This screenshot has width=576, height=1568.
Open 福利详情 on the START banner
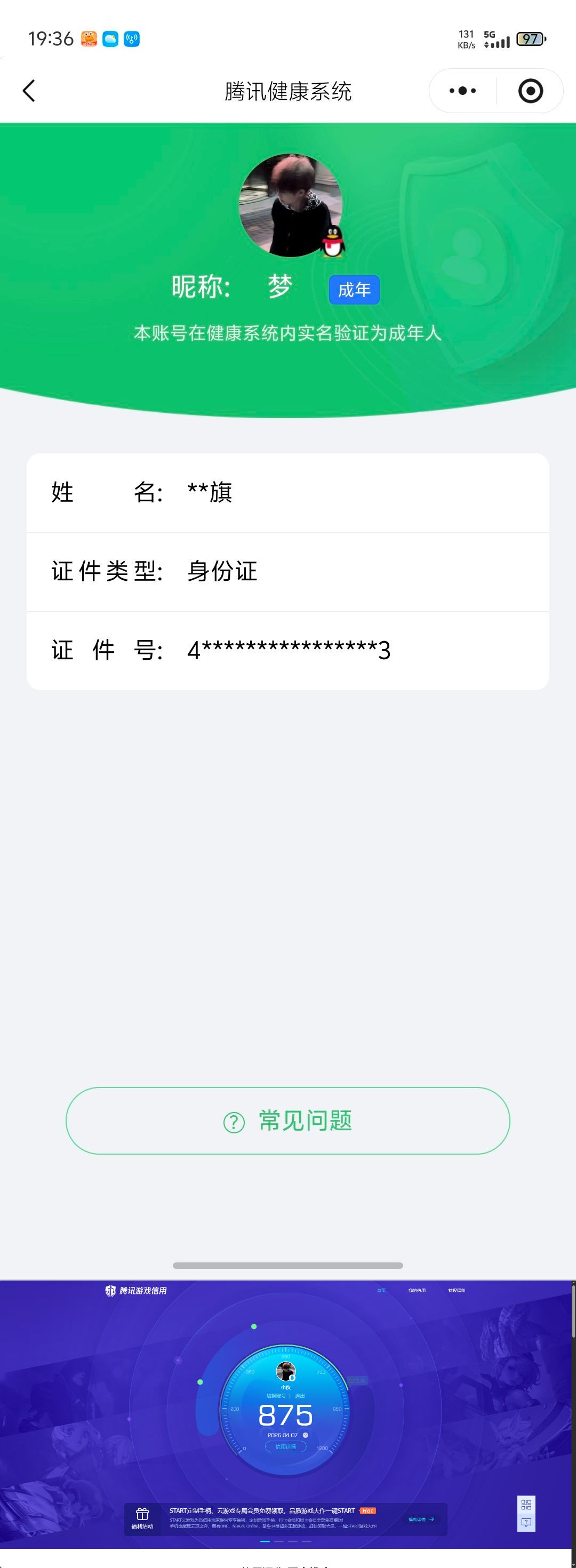click(421, 1519)
